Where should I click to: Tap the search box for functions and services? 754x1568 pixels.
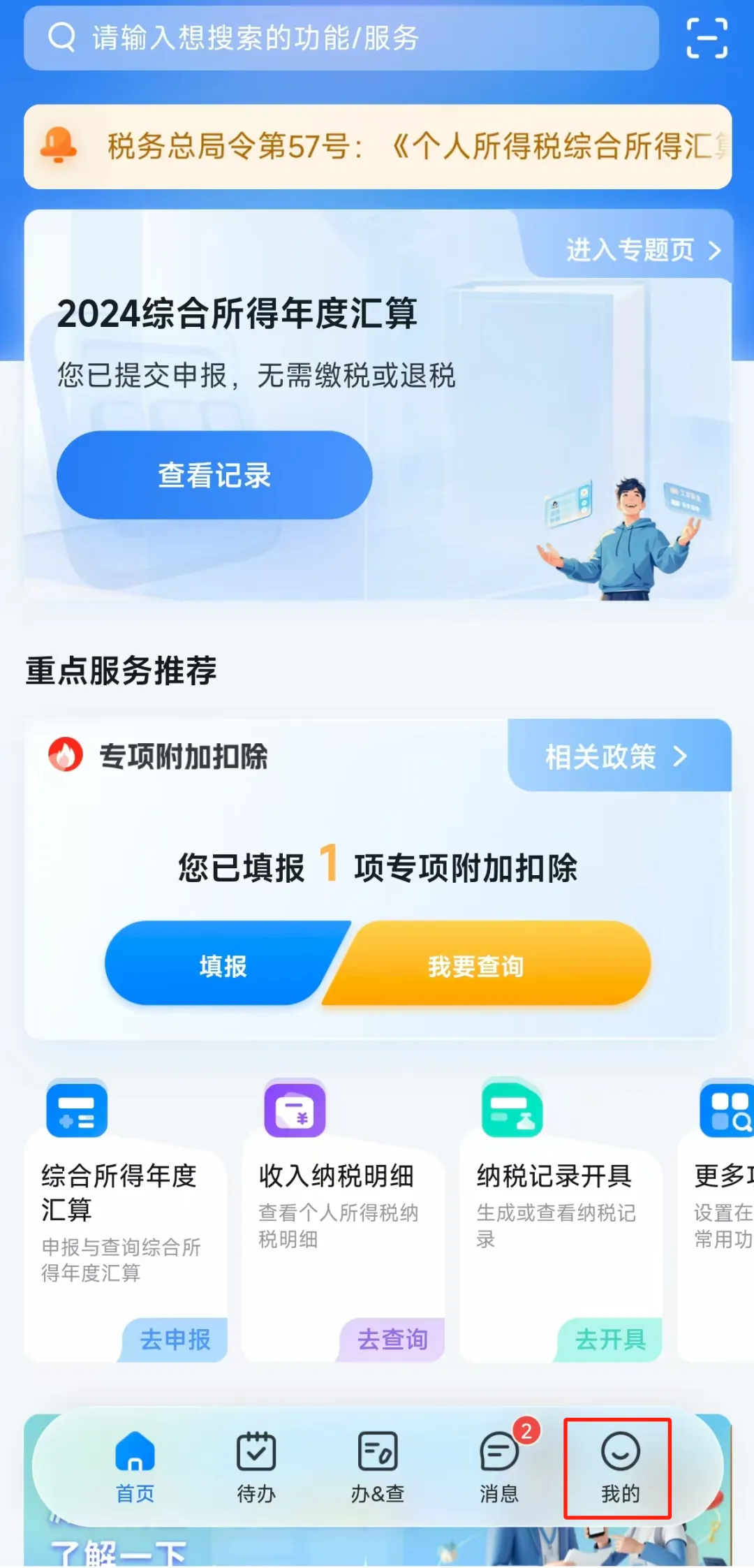[x=341, y=38]
